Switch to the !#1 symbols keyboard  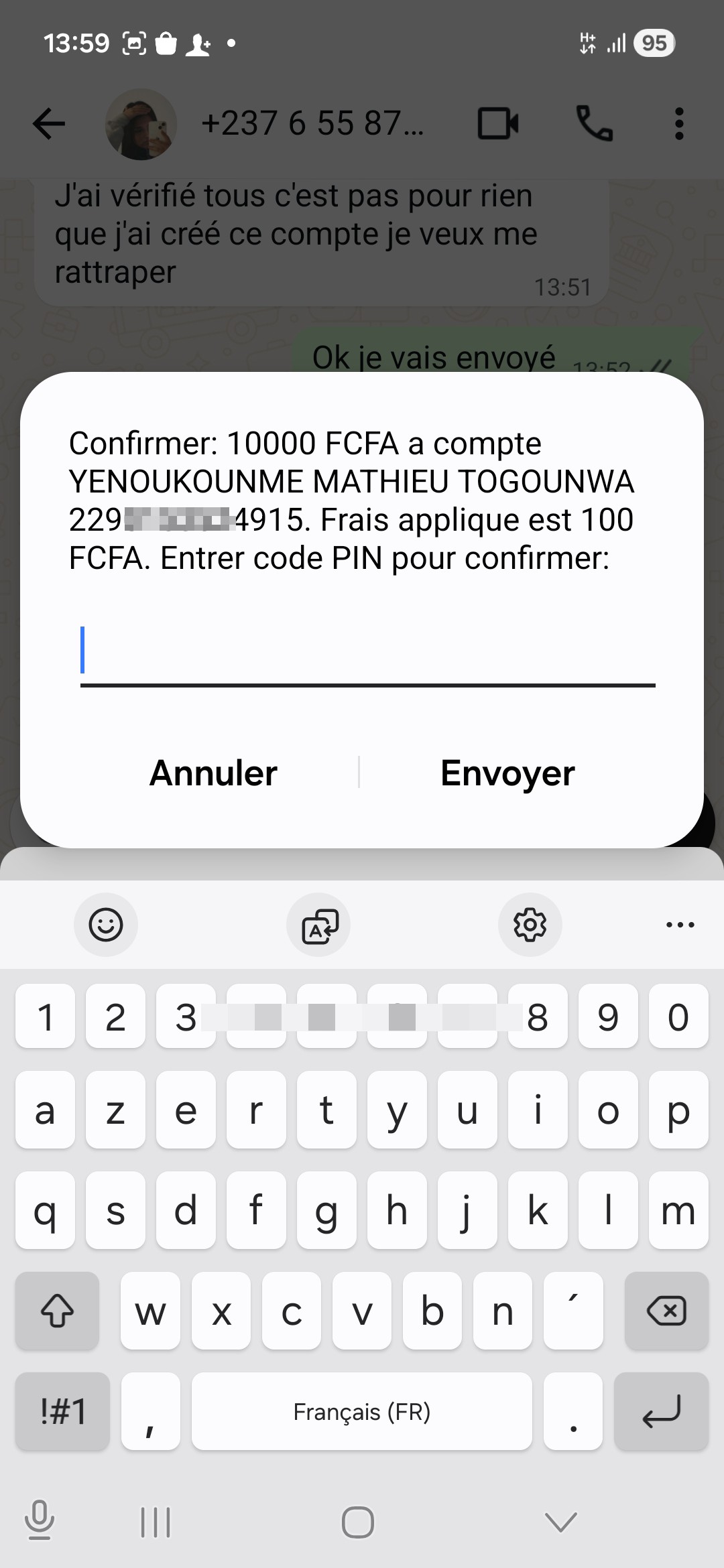click(63, 1411)
